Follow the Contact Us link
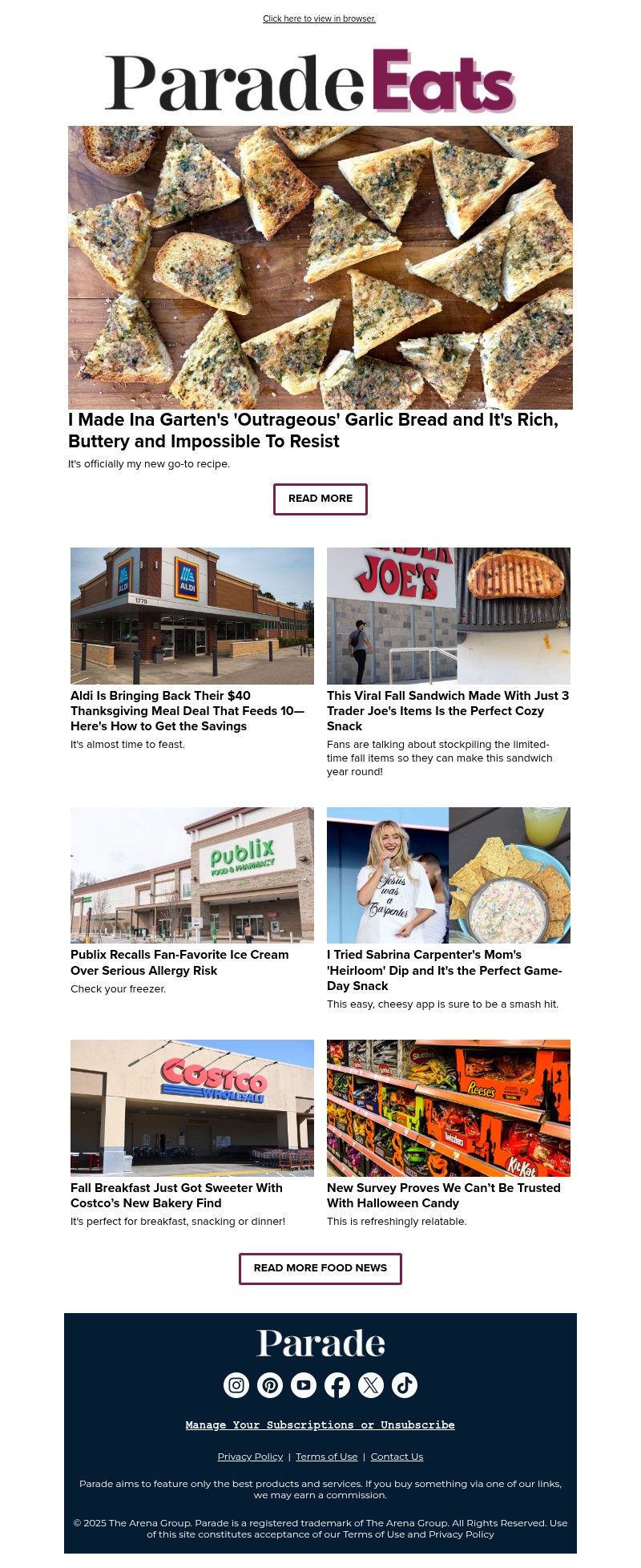The height and width of the screenshot is (1568, 641). tap(397, 1457)
